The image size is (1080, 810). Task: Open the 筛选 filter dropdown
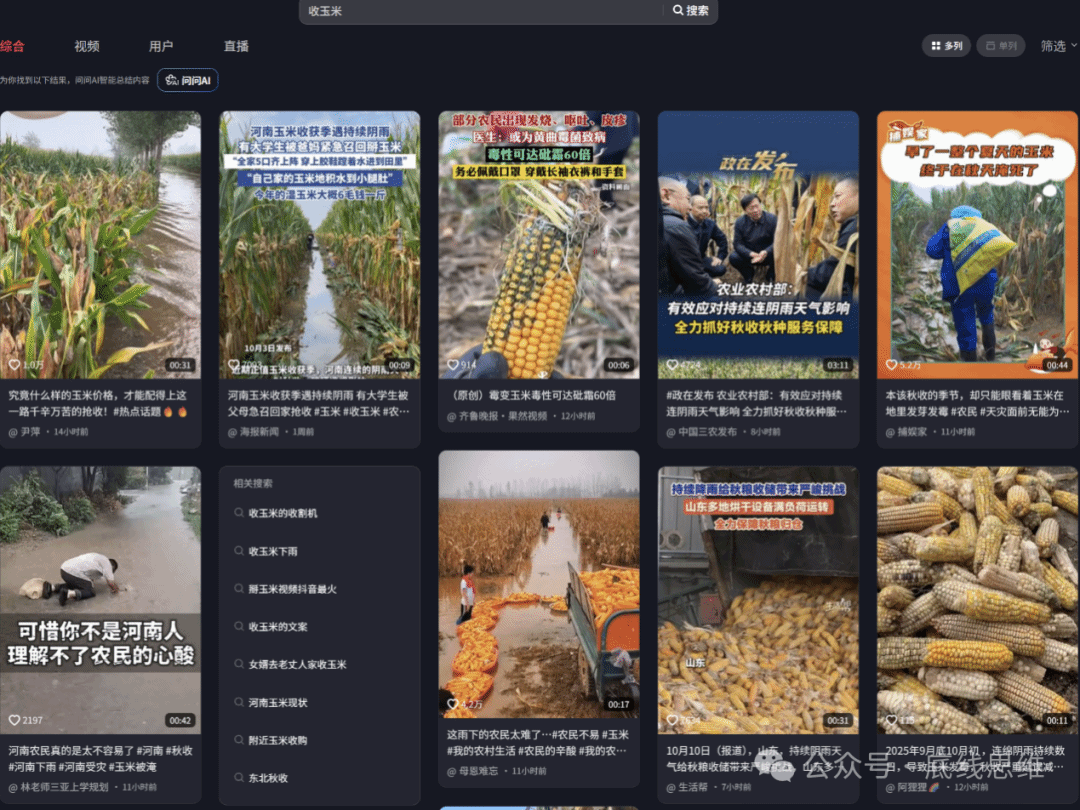point(1058,46)
